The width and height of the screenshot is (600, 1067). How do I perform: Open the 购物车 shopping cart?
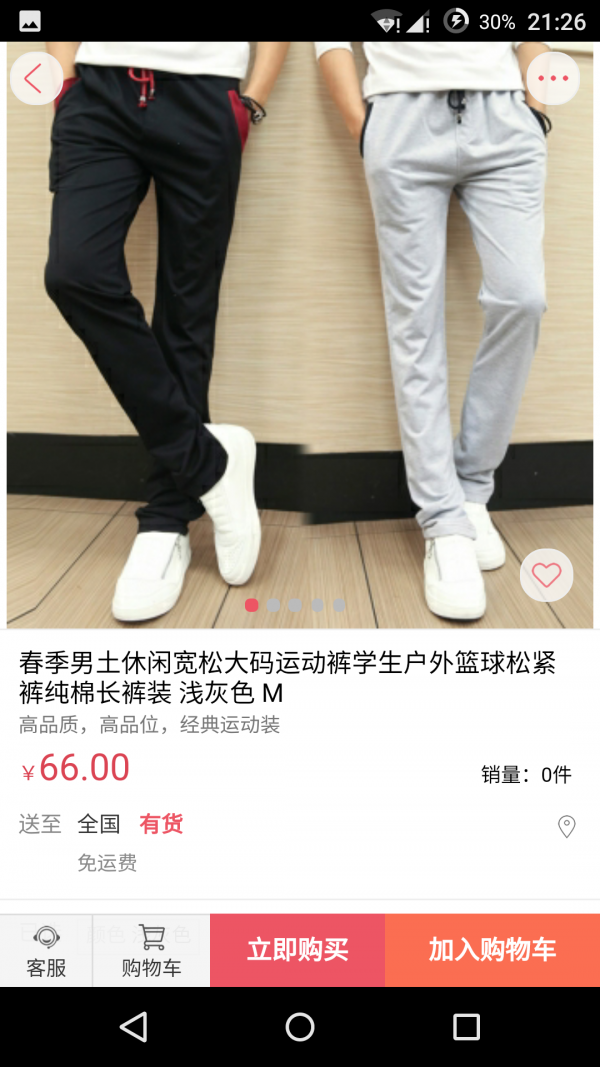pos(151,951)
